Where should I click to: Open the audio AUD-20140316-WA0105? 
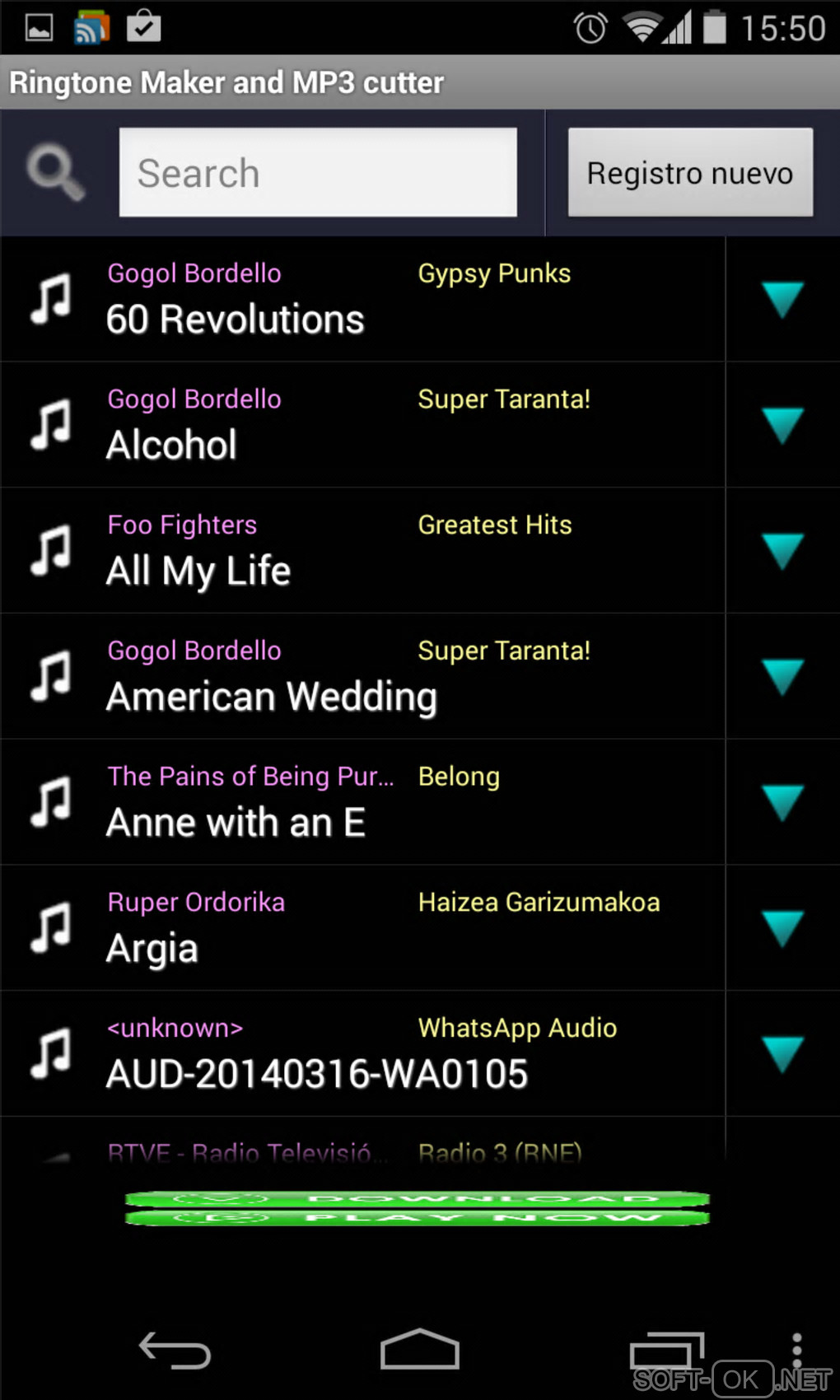pos(362,1055)
